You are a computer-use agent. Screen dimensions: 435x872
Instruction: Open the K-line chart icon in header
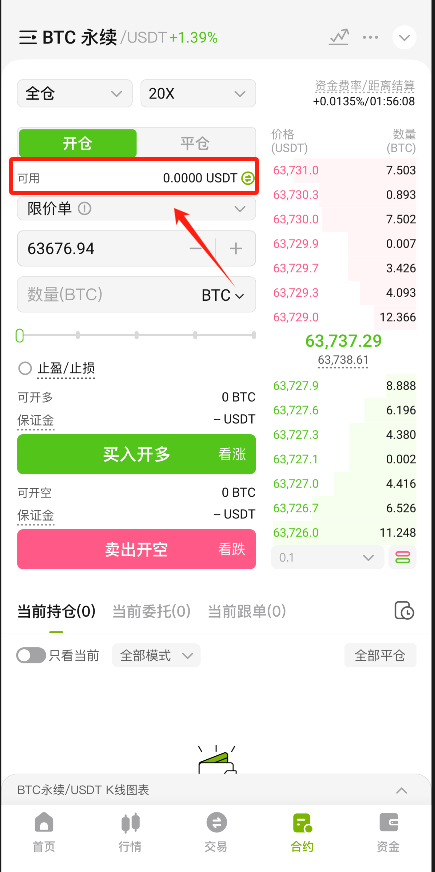(339, 37)
